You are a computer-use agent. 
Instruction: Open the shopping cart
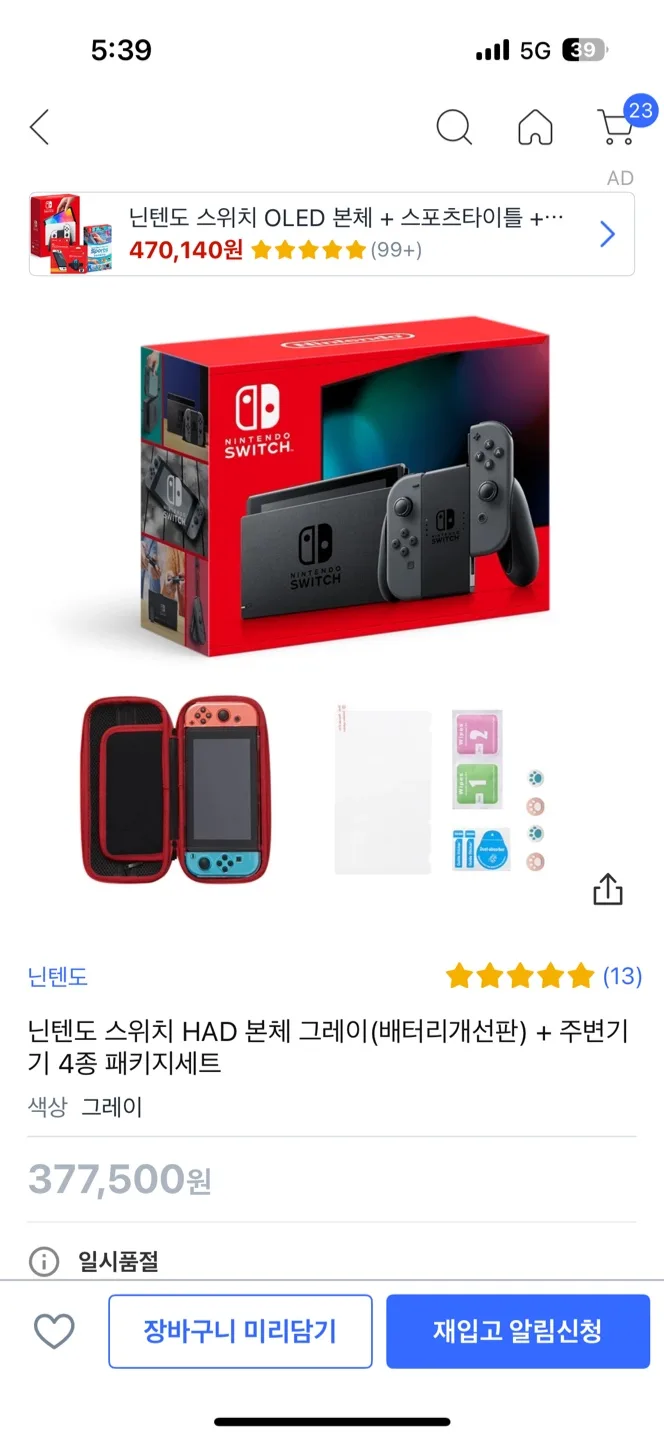point(618,127)
